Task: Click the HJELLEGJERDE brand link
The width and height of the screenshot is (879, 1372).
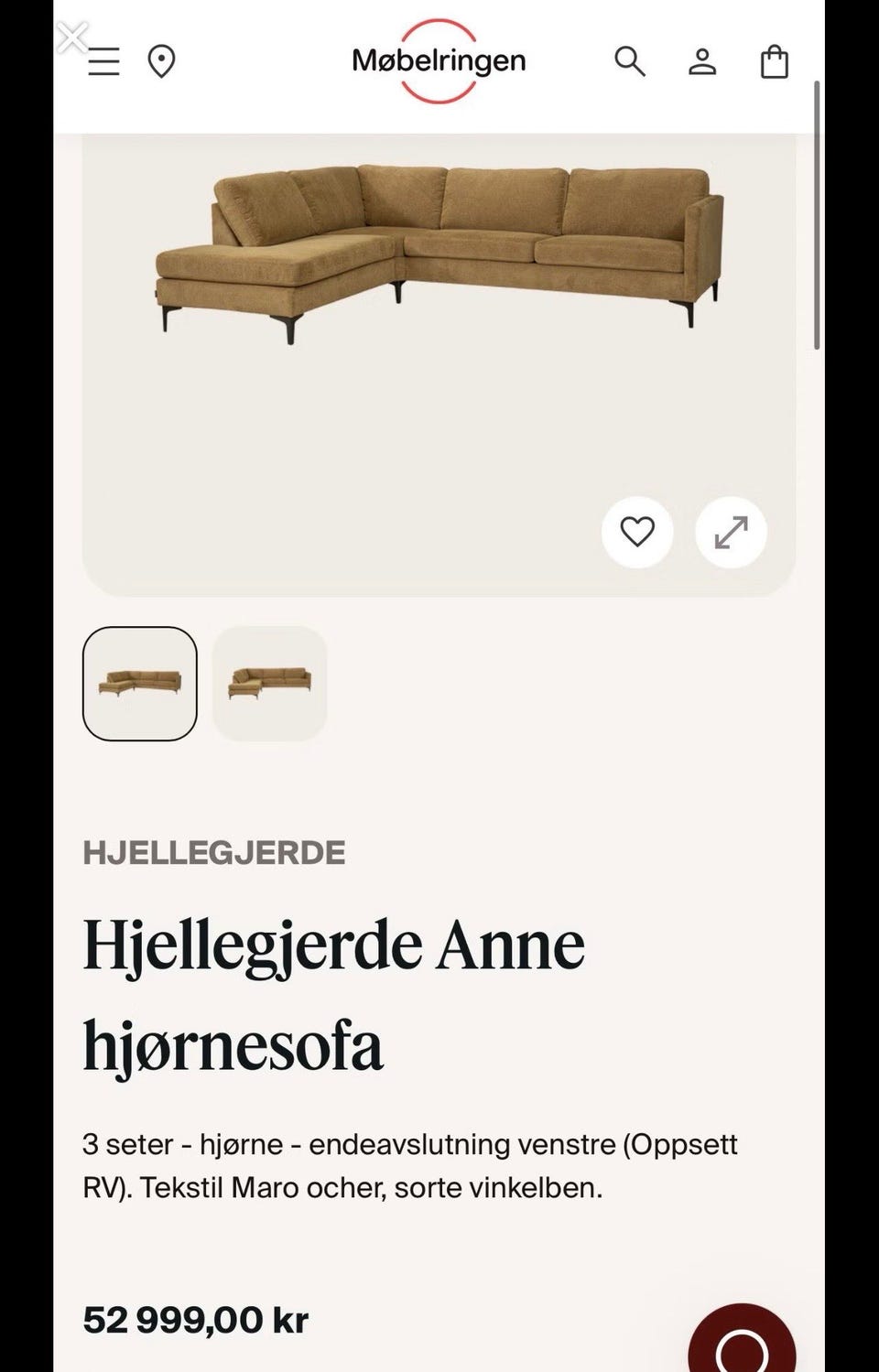Action: click(x=215, y=853)
